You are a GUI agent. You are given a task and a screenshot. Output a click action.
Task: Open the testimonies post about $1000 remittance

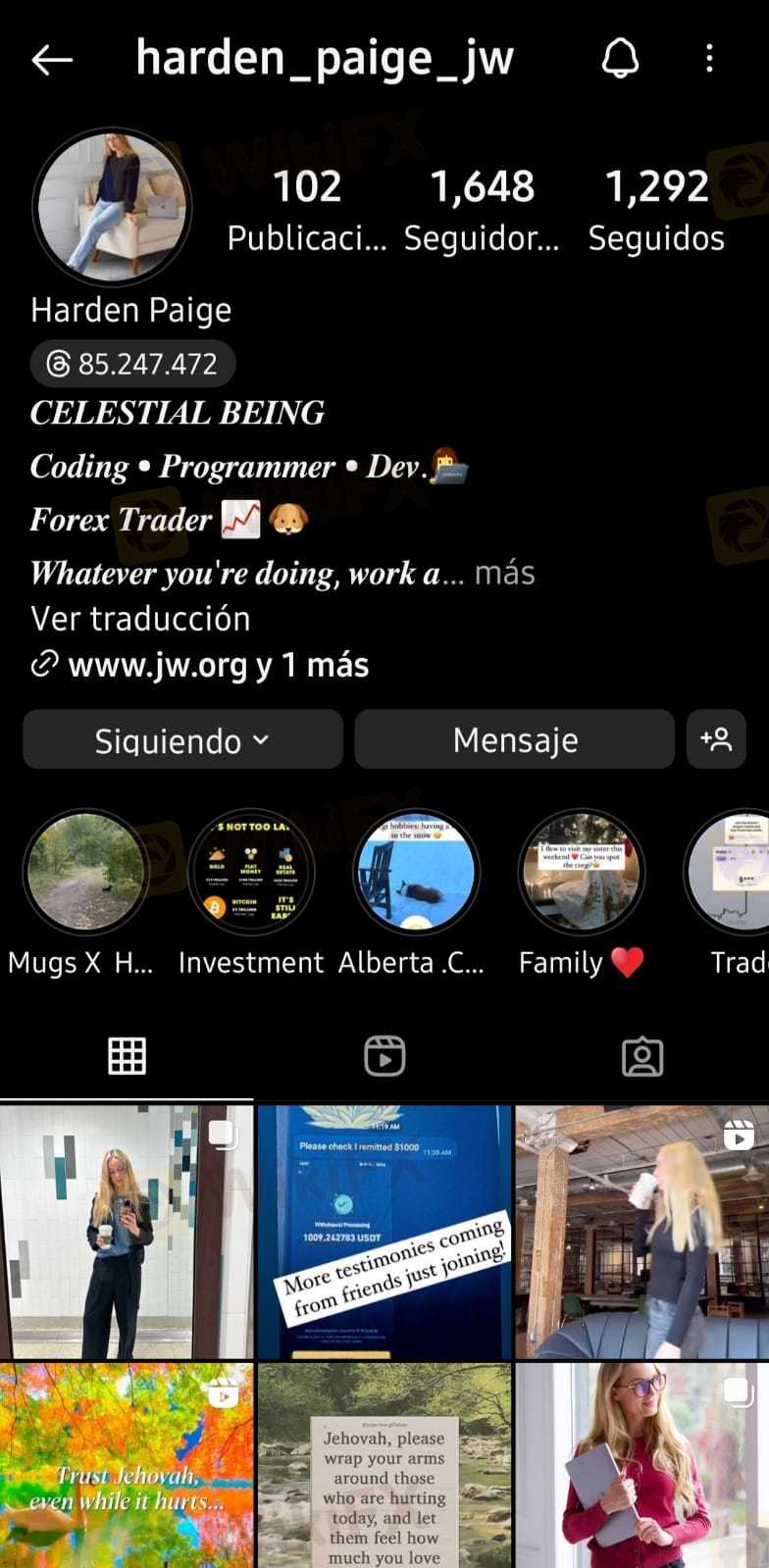click(x=384, y=1232)
